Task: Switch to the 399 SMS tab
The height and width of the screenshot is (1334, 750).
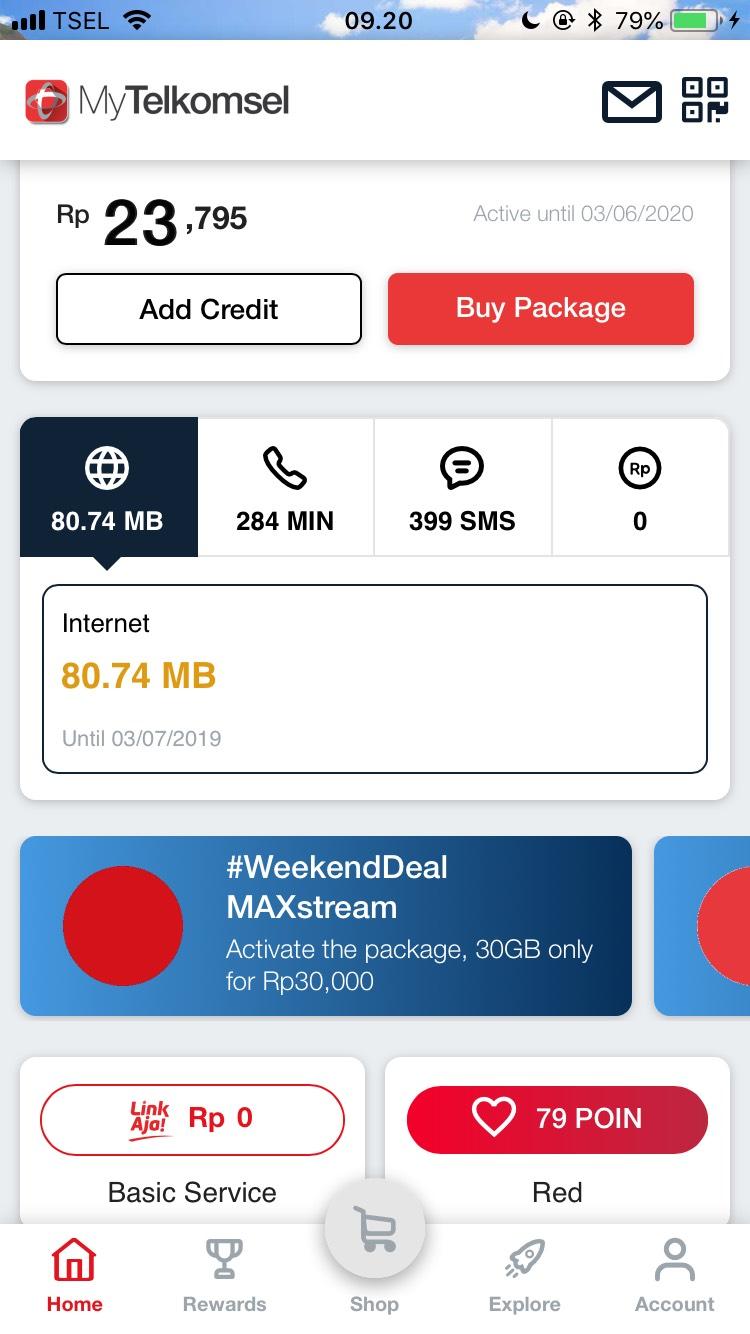Action: [463, 487]
